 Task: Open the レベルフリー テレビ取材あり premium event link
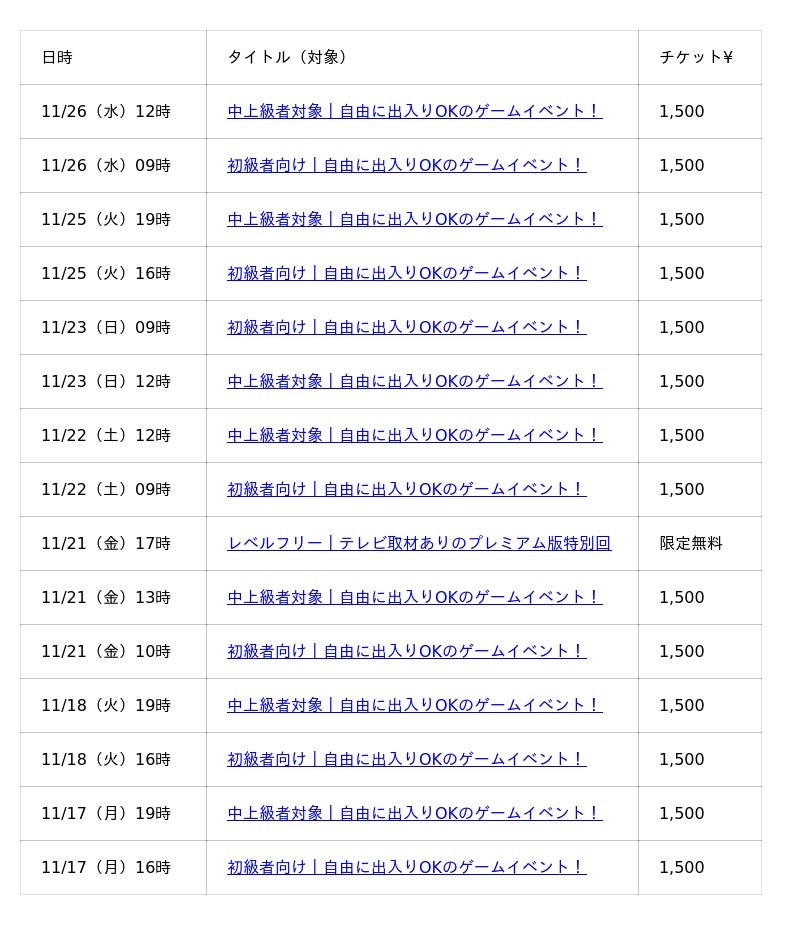[419, 543]
